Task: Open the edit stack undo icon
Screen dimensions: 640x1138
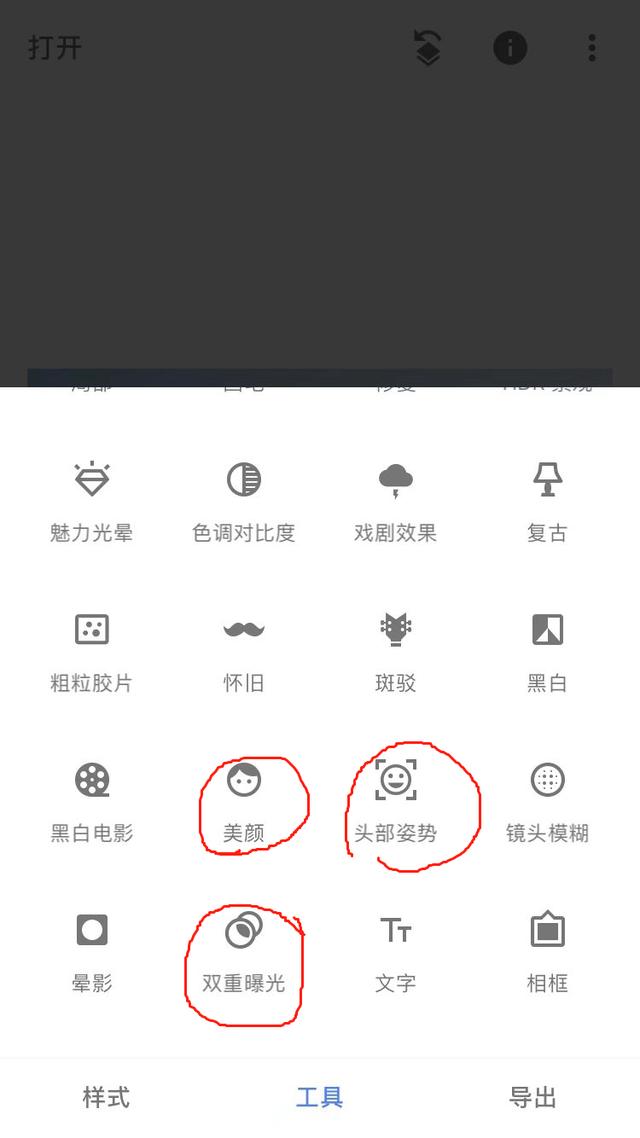Action: pos(427,48)
